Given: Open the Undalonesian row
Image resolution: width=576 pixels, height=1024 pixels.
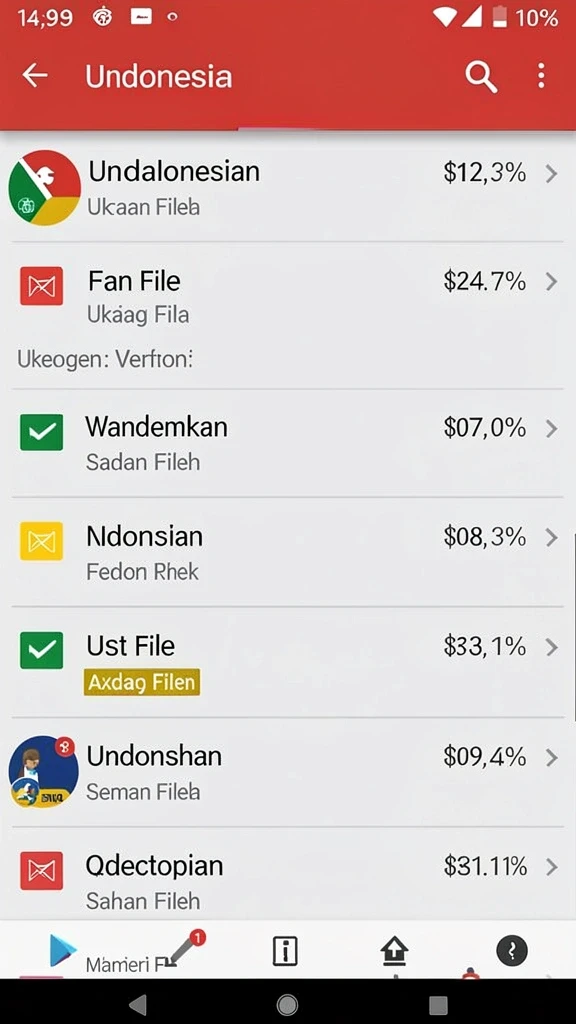Looking at the screenshot, I should pos(288,188).
